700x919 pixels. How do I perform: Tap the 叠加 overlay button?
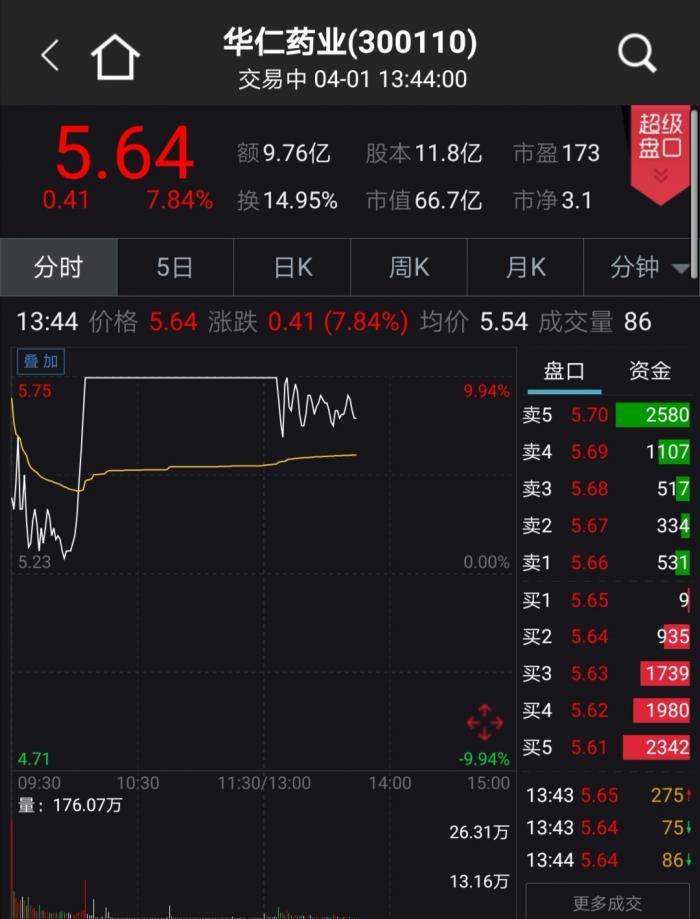click(41, 362)
